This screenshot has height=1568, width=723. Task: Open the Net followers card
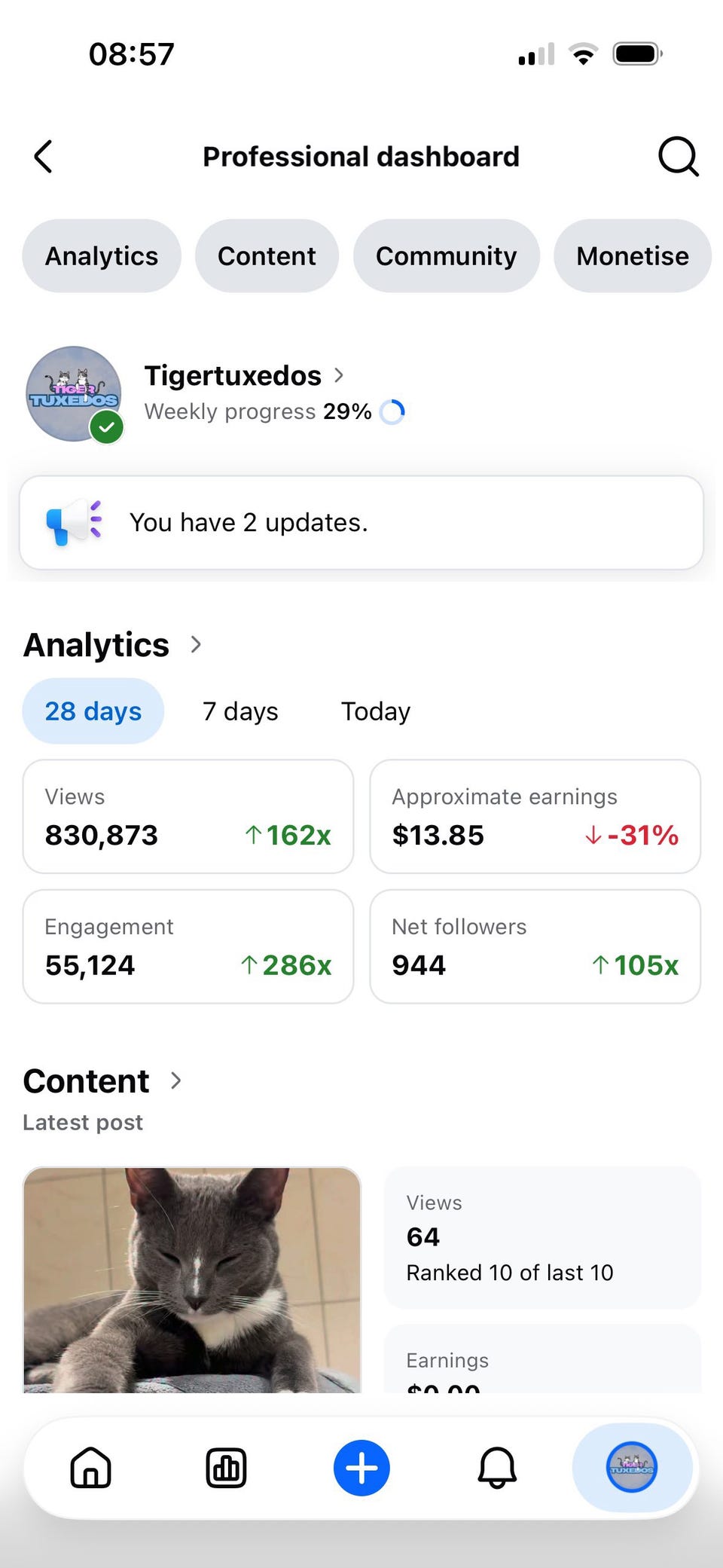(535, 946)
